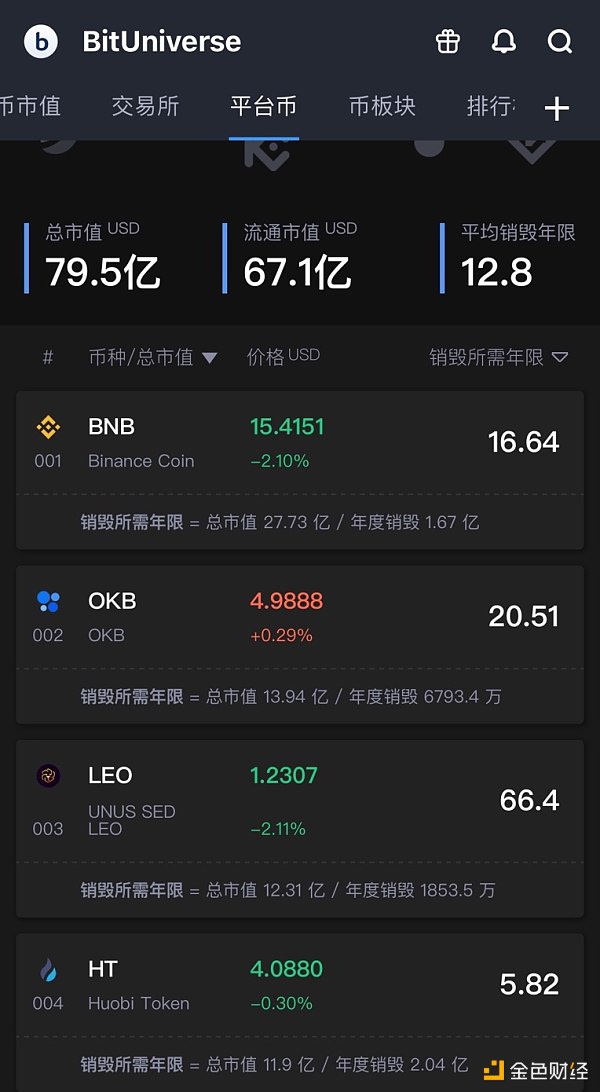Add a tab with the plus icon
Image resolution: width=600 pixels, height=1092 pixels.
click(556, 109)
